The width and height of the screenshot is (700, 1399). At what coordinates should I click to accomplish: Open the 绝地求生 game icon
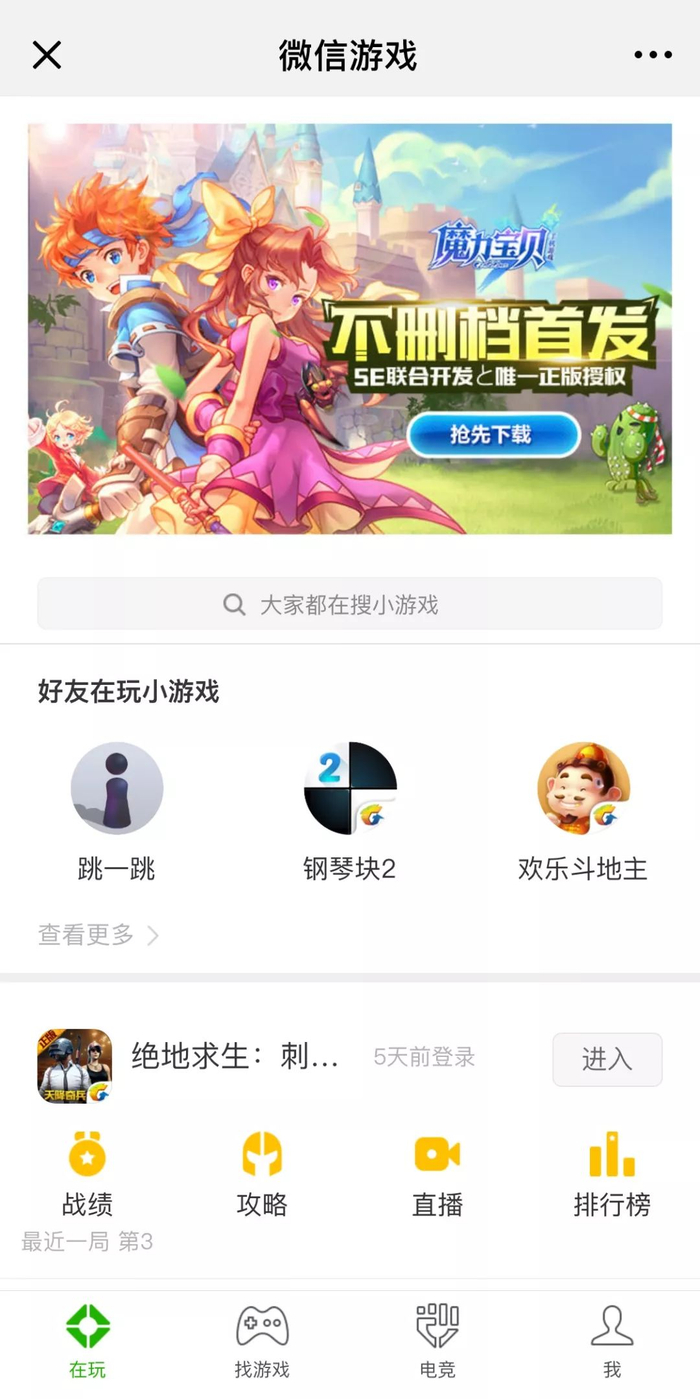(x=75, y=1066)
